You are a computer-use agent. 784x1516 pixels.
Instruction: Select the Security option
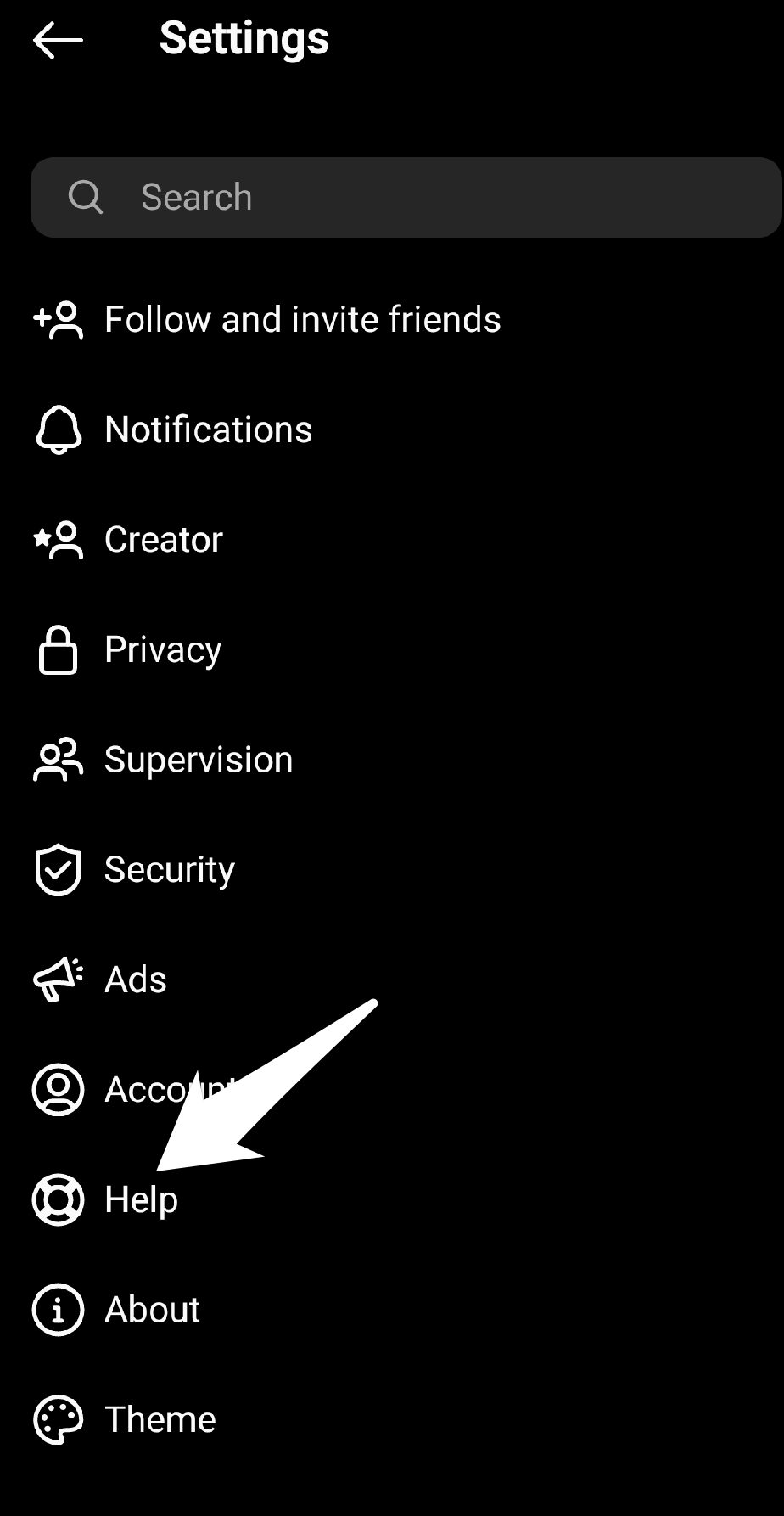169,870
